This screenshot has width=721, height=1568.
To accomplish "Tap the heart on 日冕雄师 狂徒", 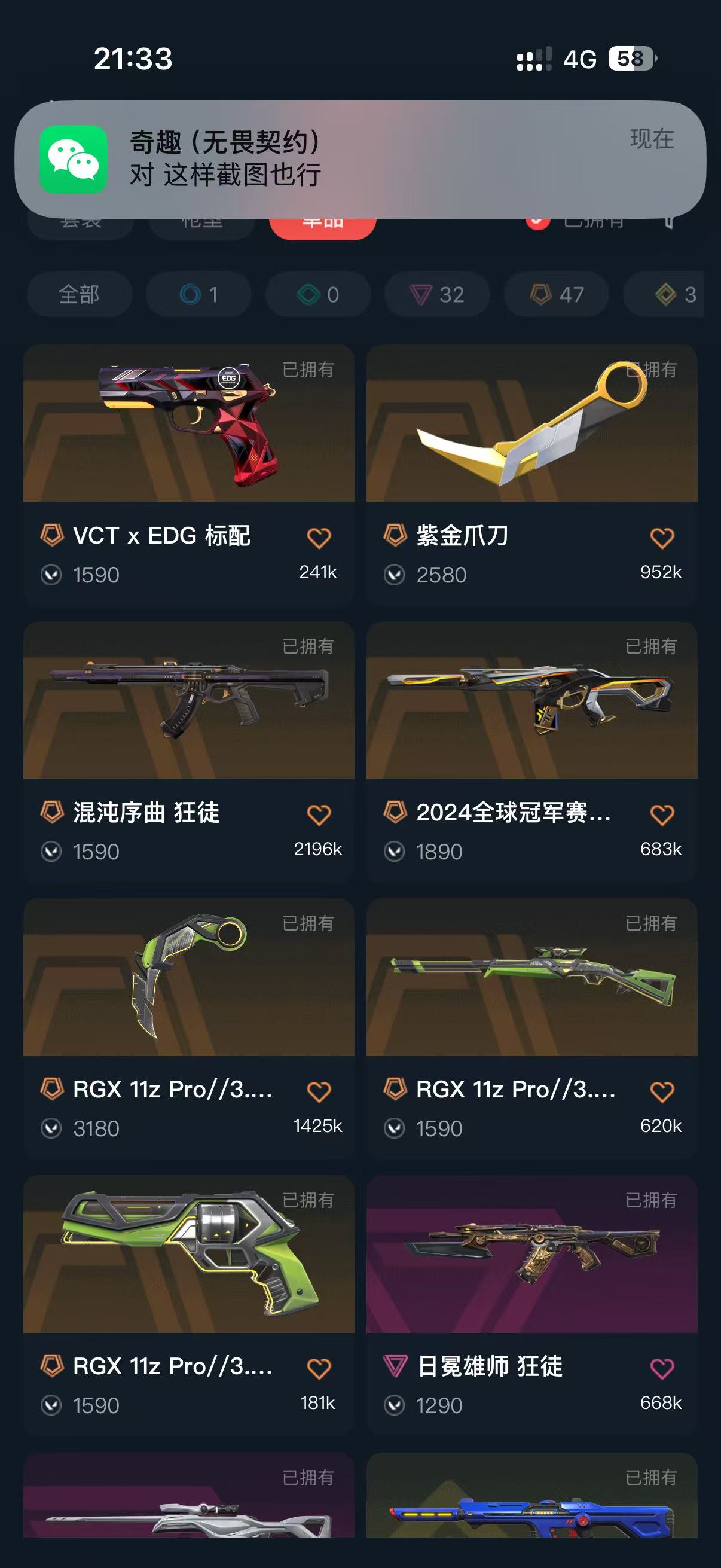I will (x=662, y=1369).
